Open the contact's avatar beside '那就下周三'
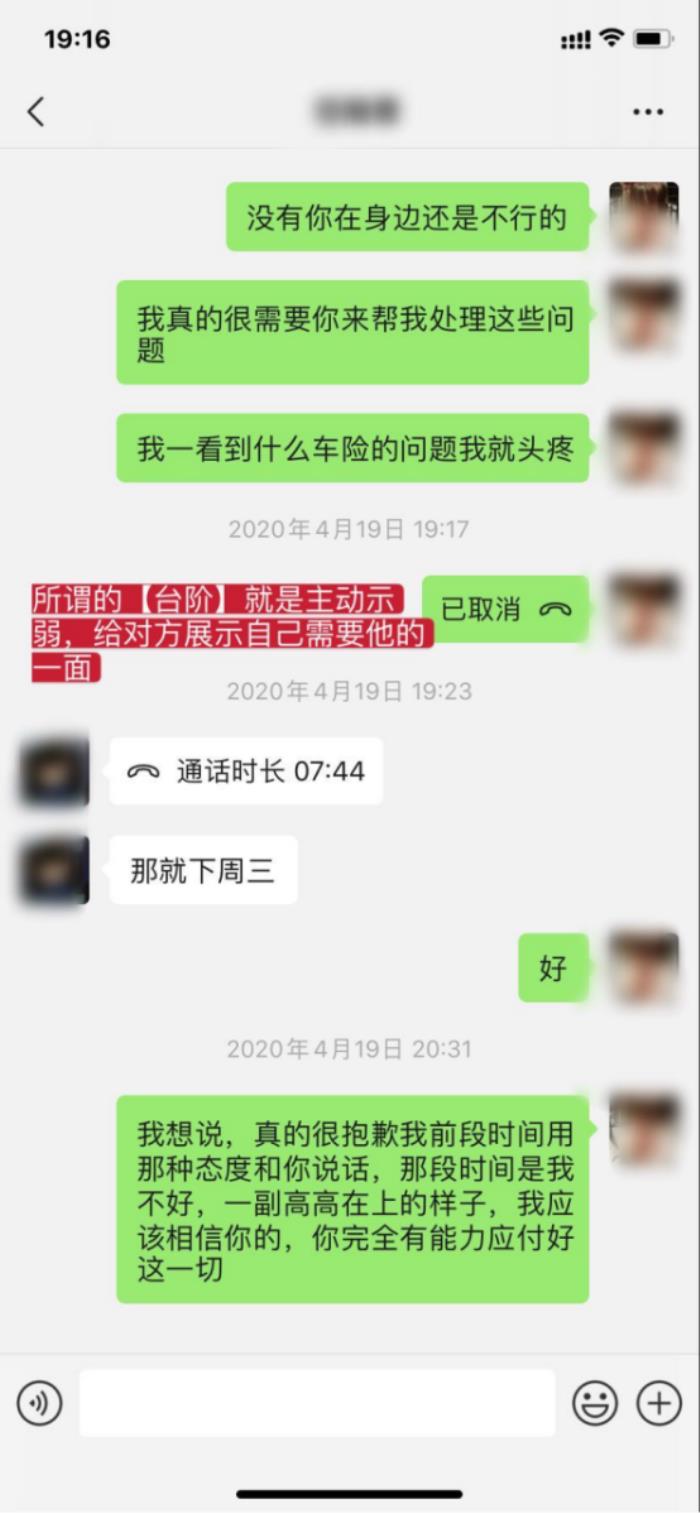Image resolution: width=700 pixels, height=1513 pixels. [x=55, y=871]
